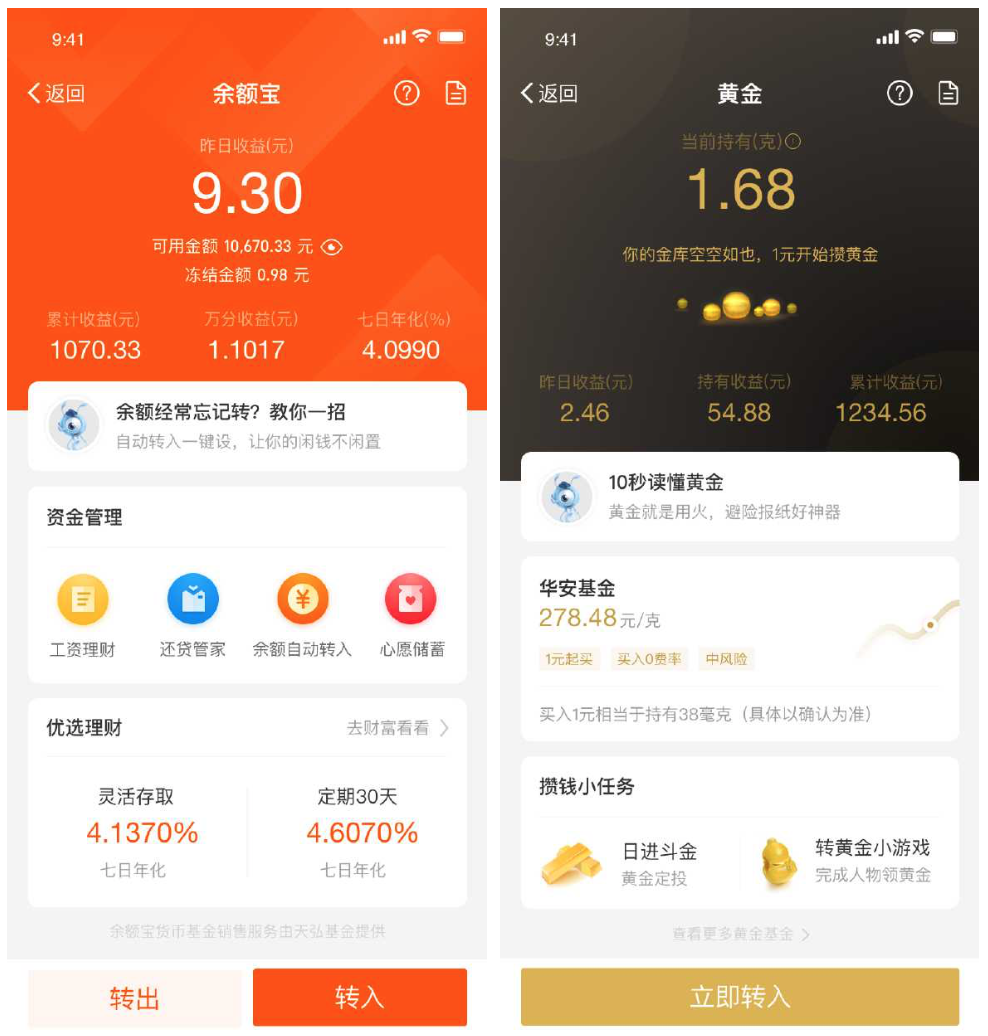Image resolution: width=988 pixels, height=1036 pixels.
Task: Open the 华安基金 gold fund card
Action: pyautogui.click(x=739, y=648)
